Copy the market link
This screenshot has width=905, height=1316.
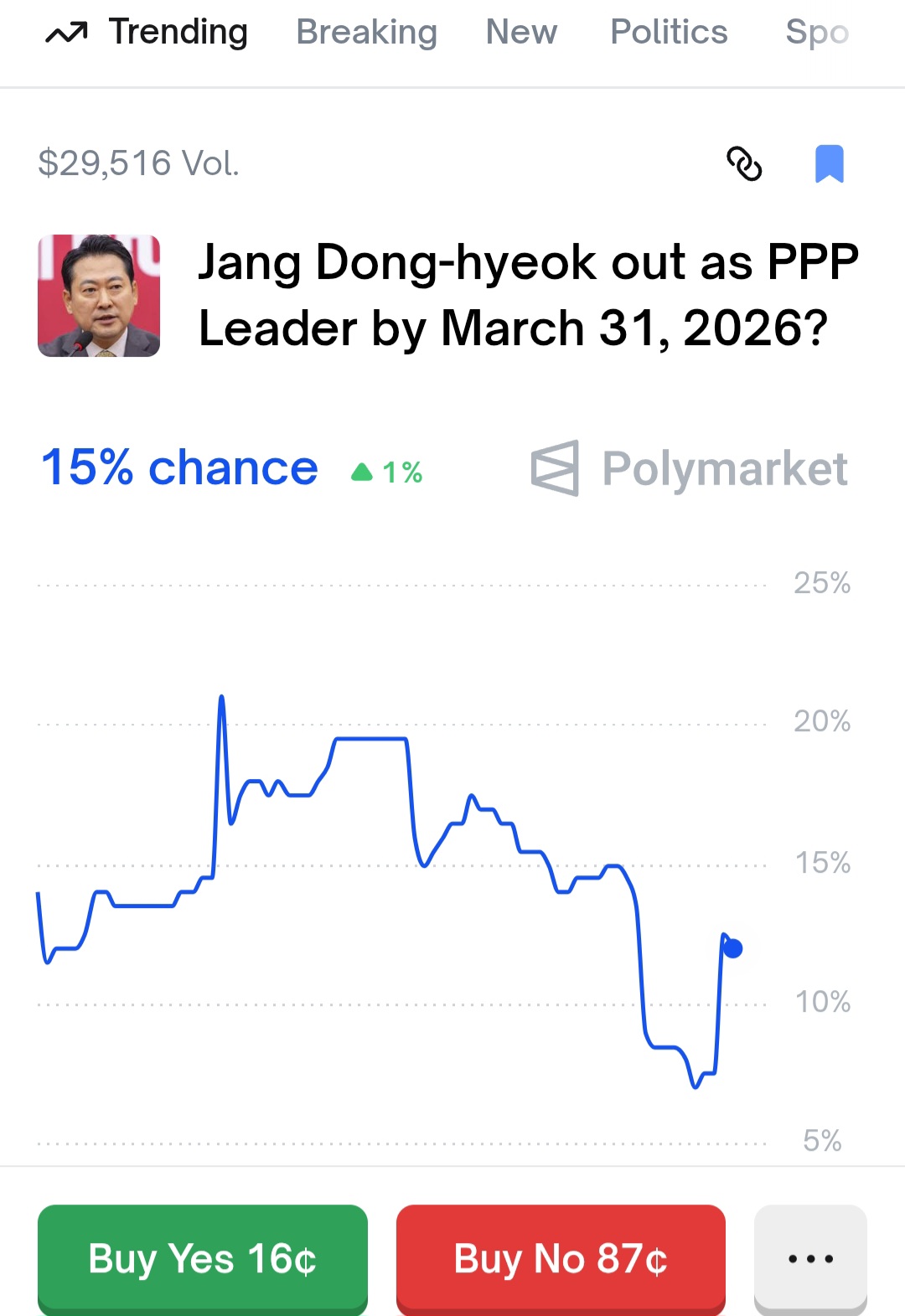744,163
